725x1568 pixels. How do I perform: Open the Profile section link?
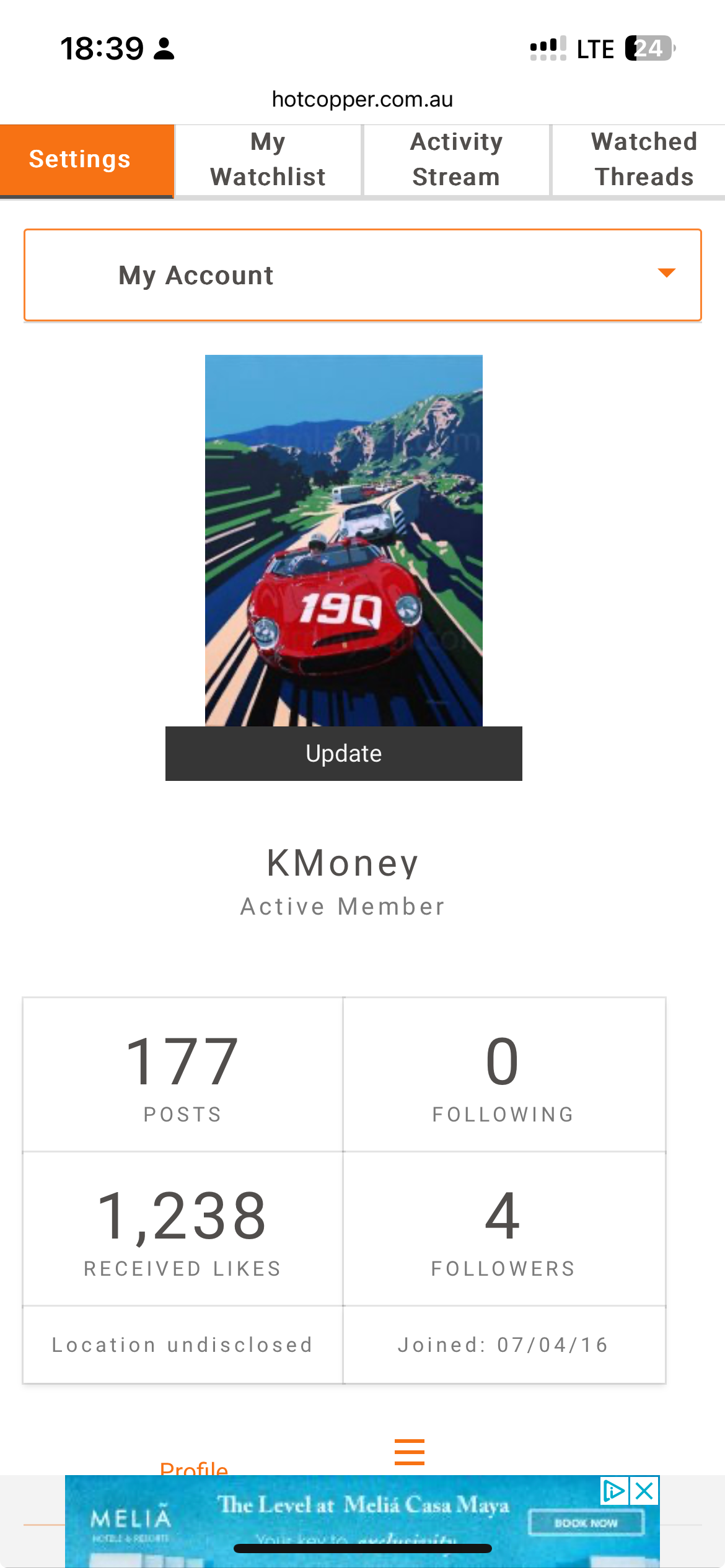tap(194, 1468)
